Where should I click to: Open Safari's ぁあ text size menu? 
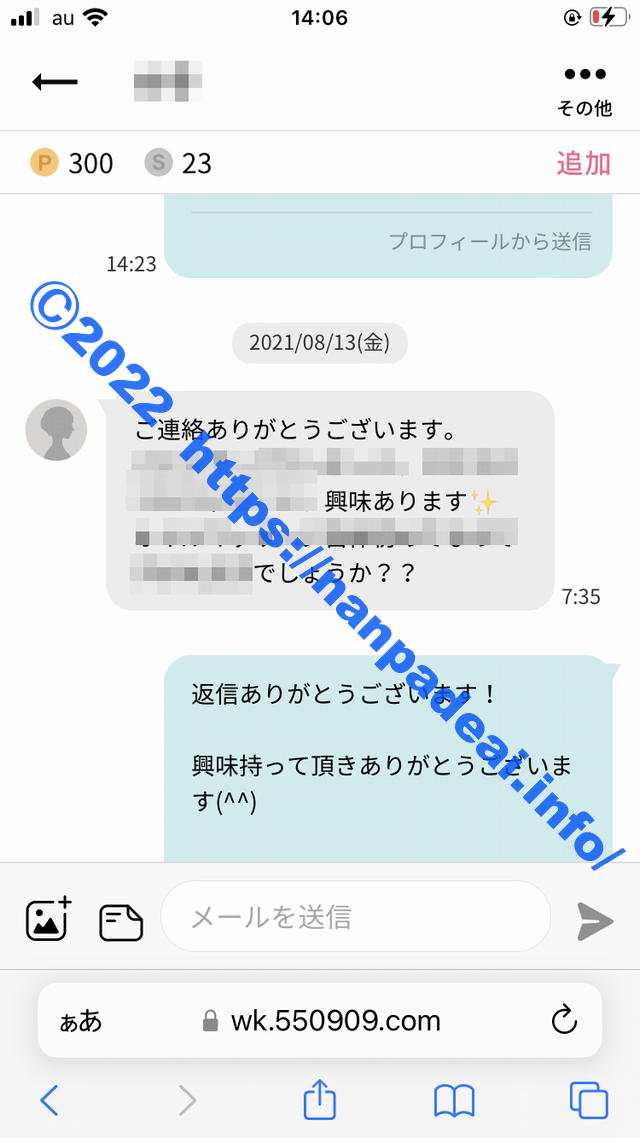(x=80, y=1021)
